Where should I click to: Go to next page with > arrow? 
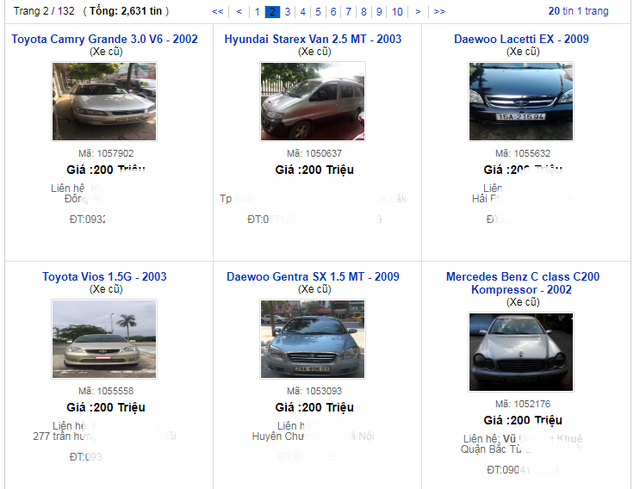coord(418,12)
